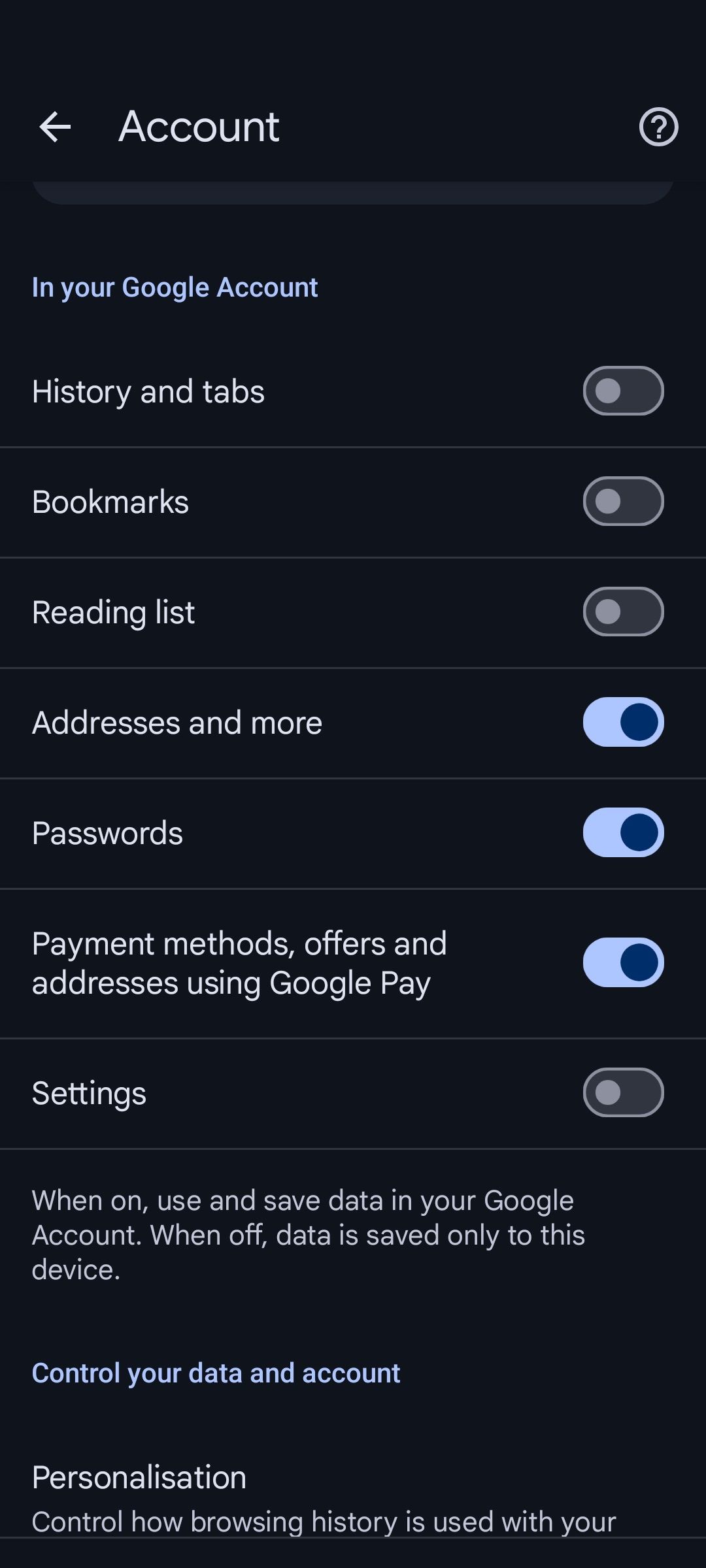Enable the Settings sync toggle

pyautogui.click(x=622, y=1092)
